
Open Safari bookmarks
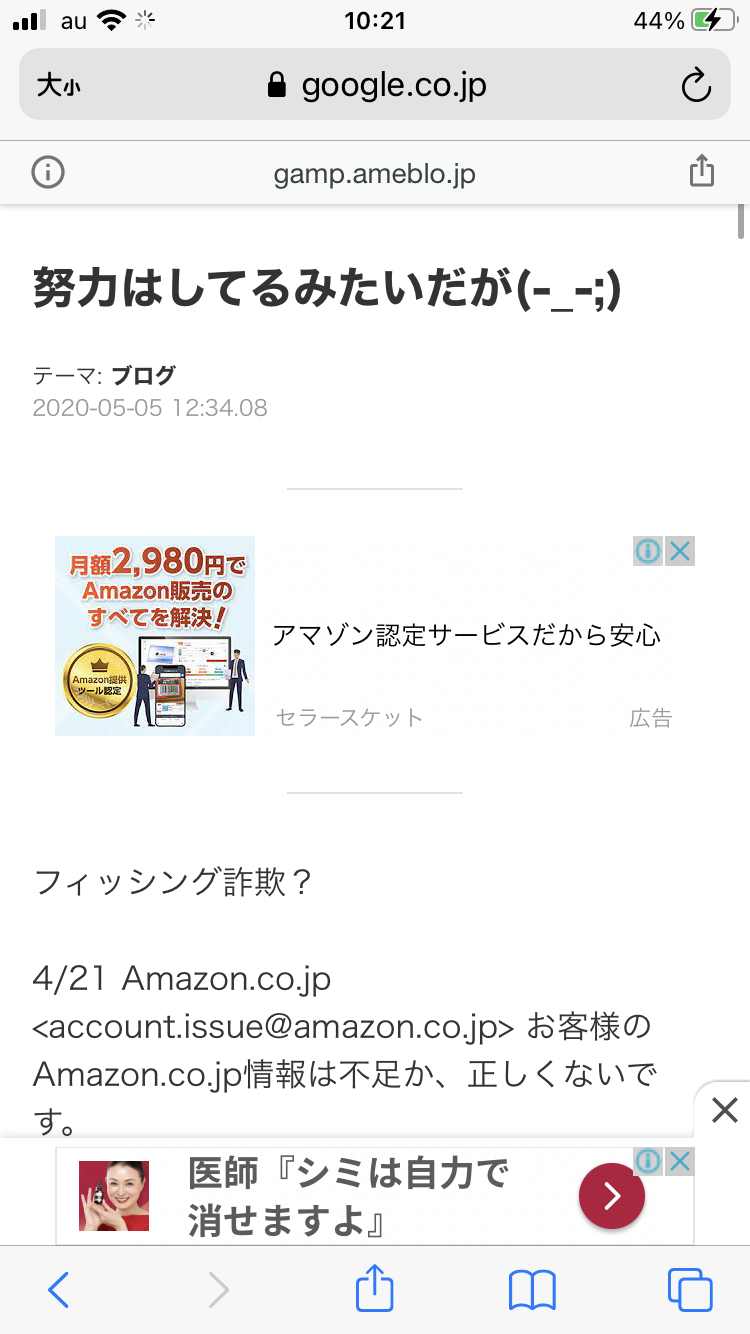[x=532, y=1290]
